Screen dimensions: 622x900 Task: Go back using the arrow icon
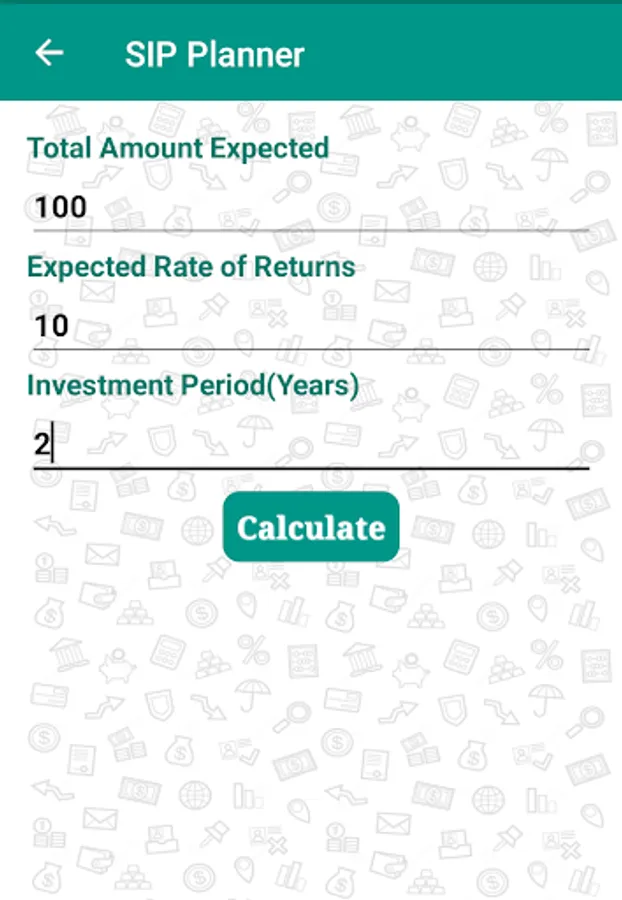click(x=49, y=54)
